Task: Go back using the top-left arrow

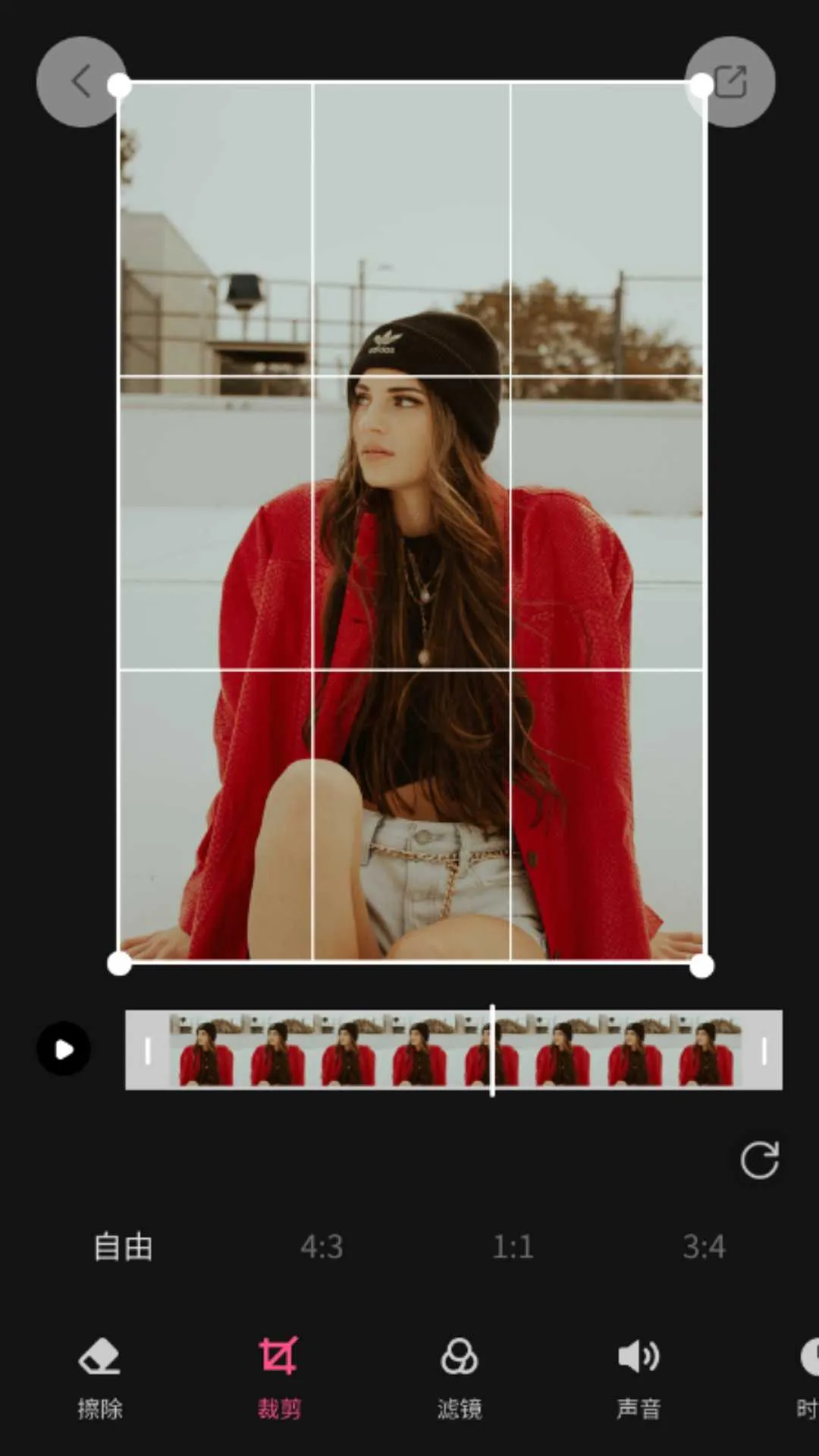Action: 80,81
